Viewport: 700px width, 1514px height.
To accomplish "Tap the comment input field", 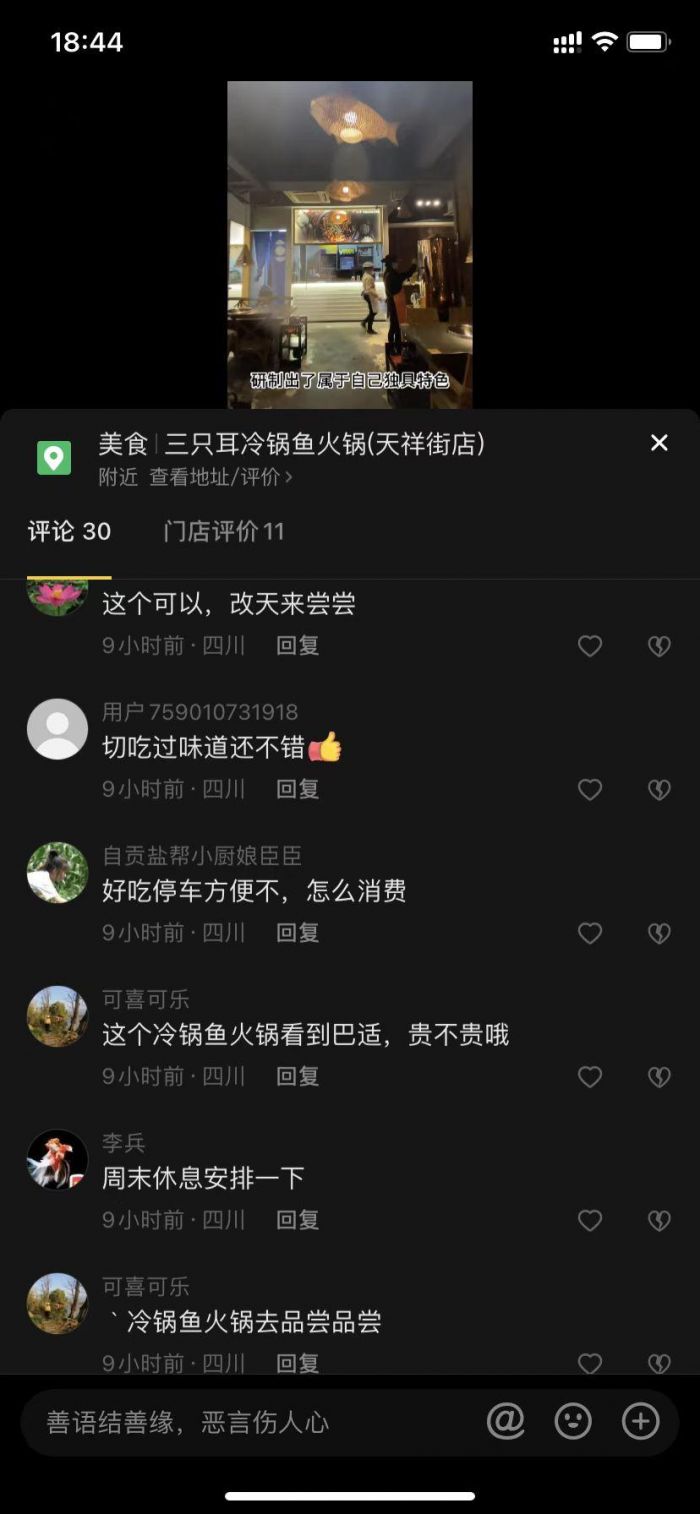I will [250, 1422].
